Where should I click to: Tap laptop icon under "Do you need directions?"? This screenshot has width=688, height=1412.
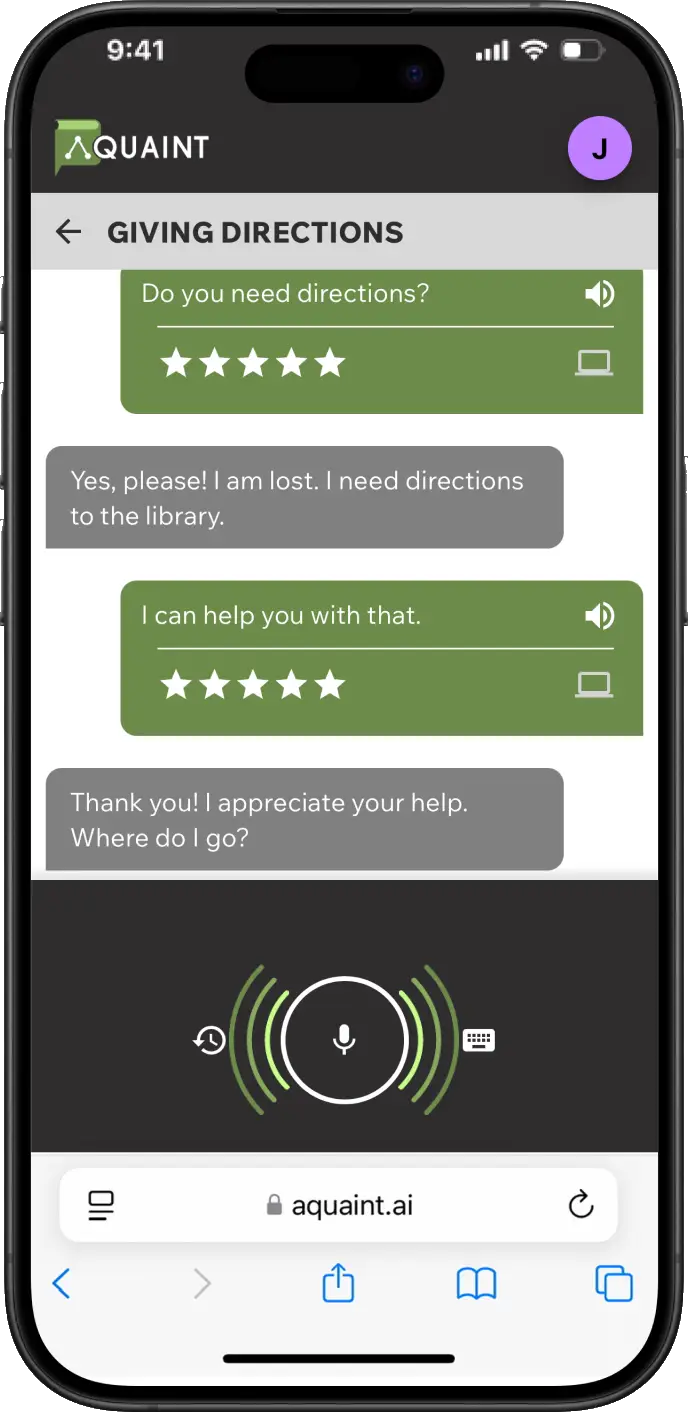(x=593, y=363)
